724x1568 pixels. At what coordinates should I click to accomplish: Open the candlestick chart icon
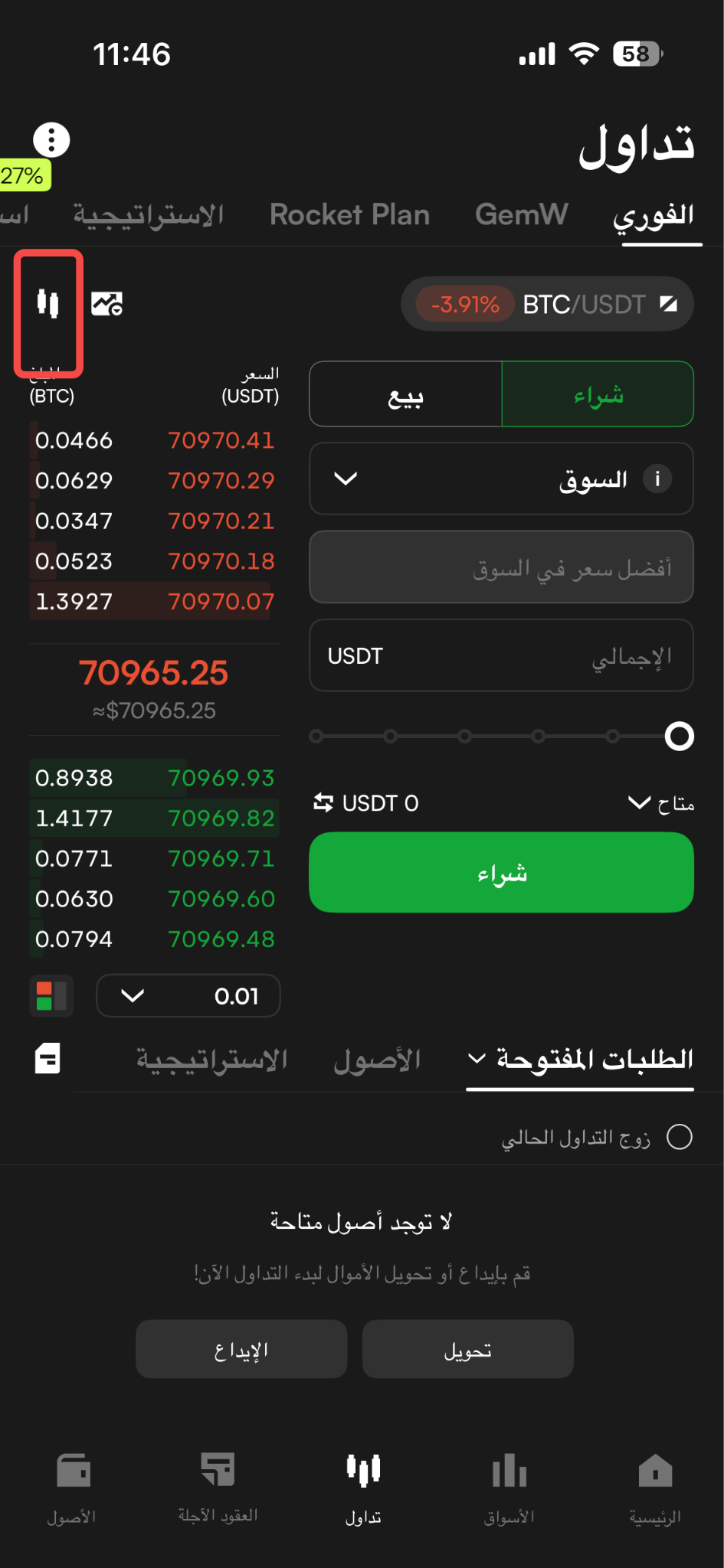click(x=48, y=304)
